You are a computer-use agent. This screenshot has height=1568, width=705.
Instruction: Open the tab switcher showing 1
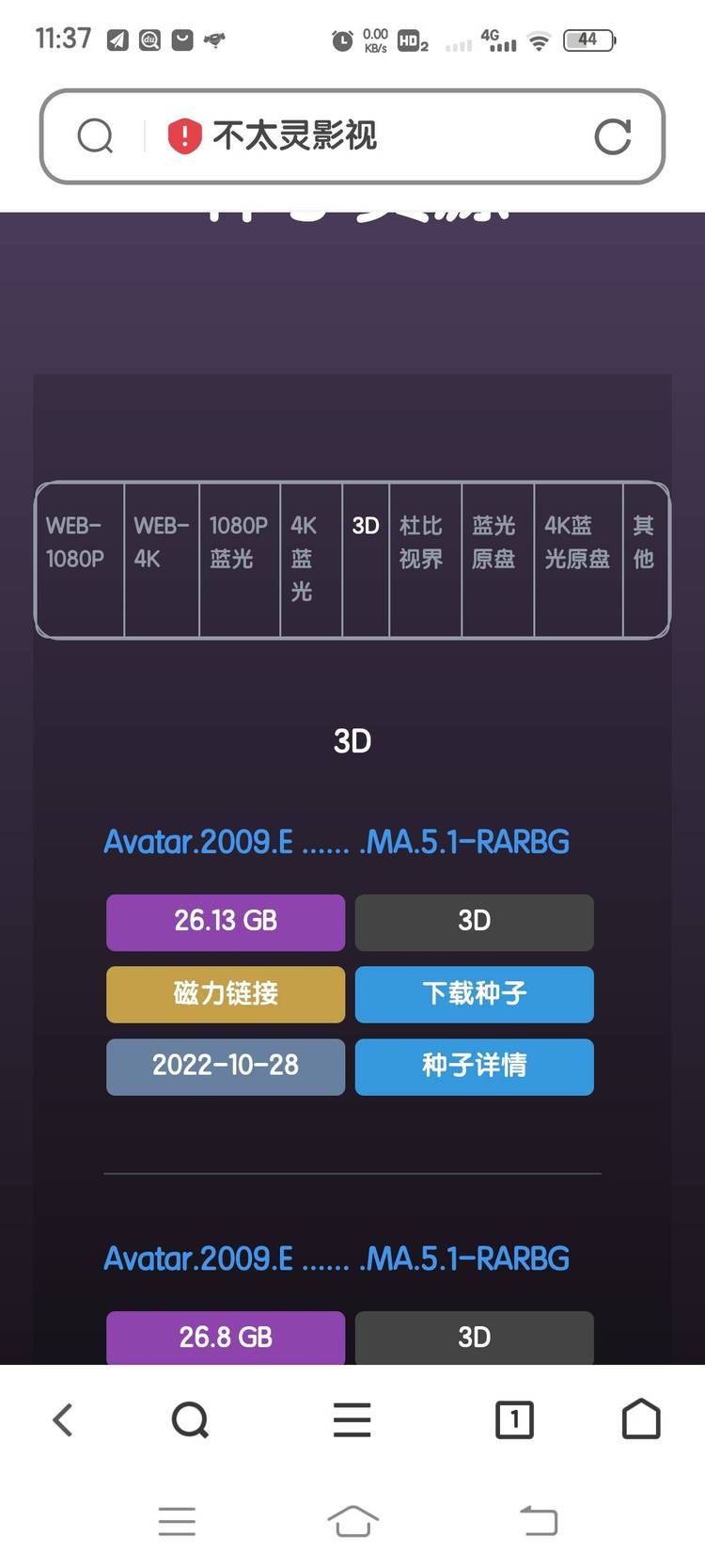tap(514, 1419)
